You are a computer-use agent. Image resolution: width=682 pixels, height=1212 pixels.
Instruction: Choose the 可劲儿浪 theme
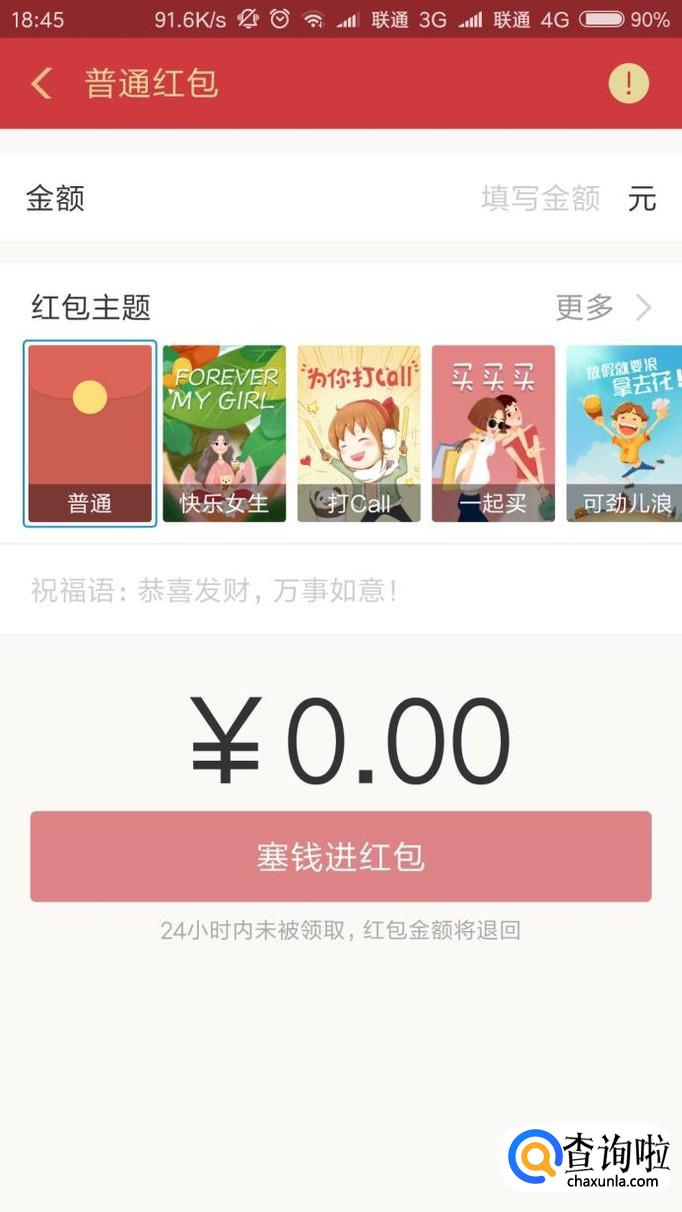(625, 433)
